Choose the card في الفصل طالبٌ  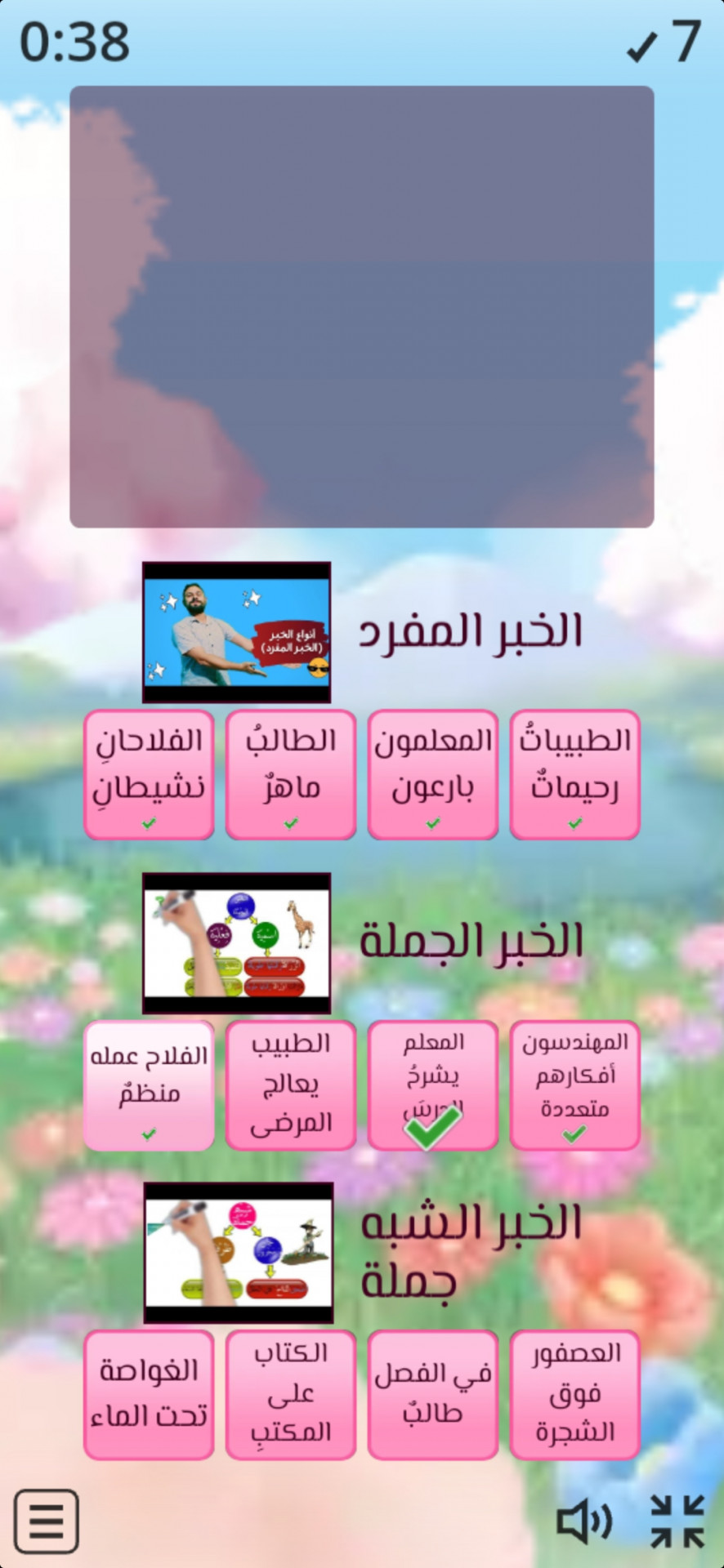[433, 1394]
